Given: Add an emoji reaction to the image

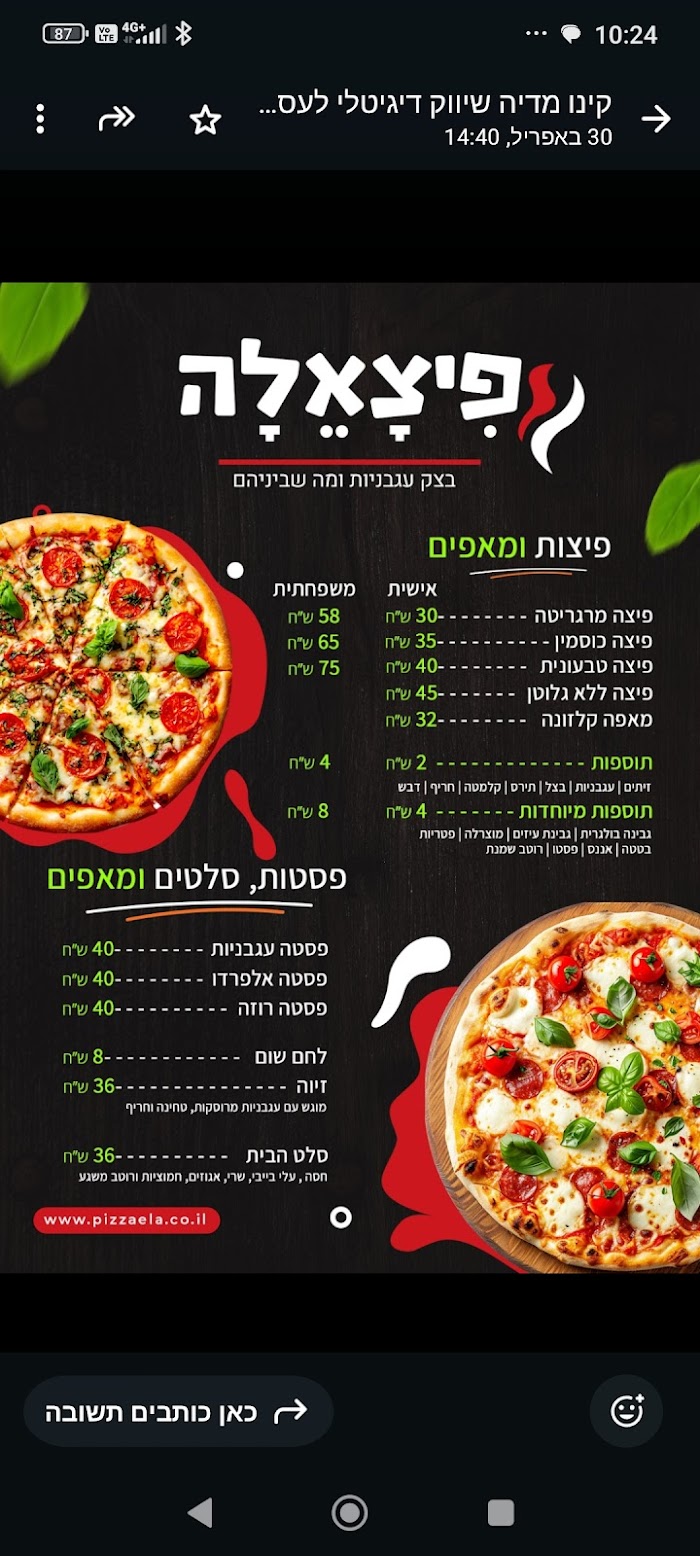Looking at the screenshot, I should coord(627,1411).
